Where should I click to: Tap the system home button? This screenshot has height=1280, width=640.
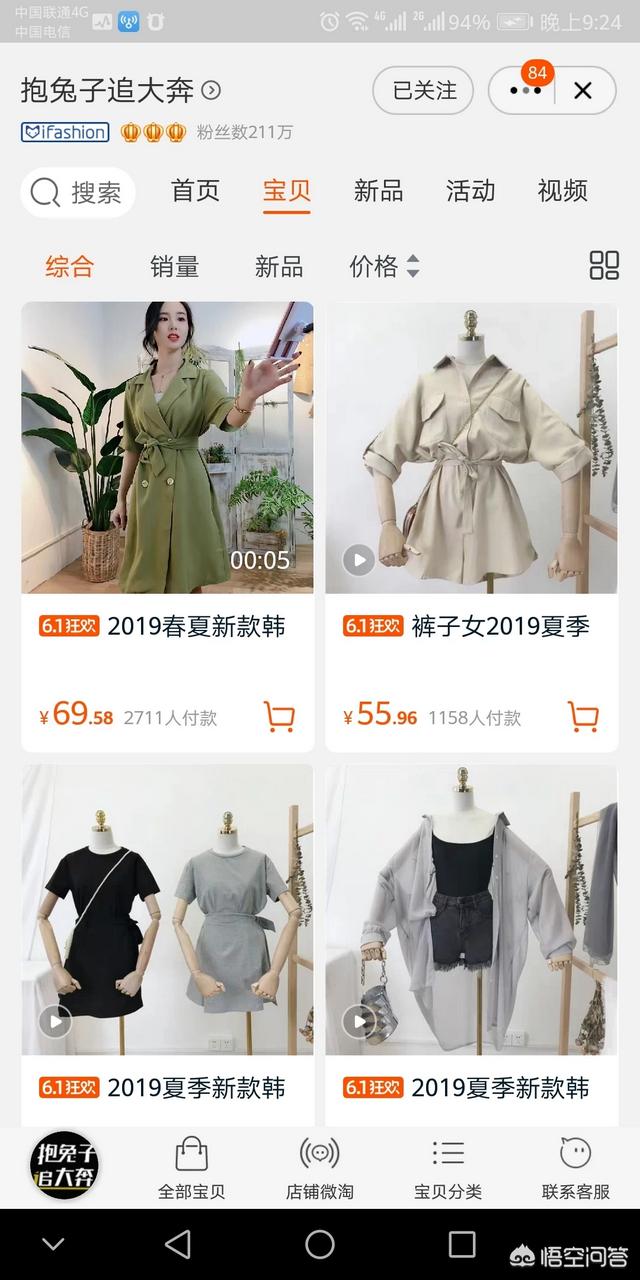[320, 1244]
